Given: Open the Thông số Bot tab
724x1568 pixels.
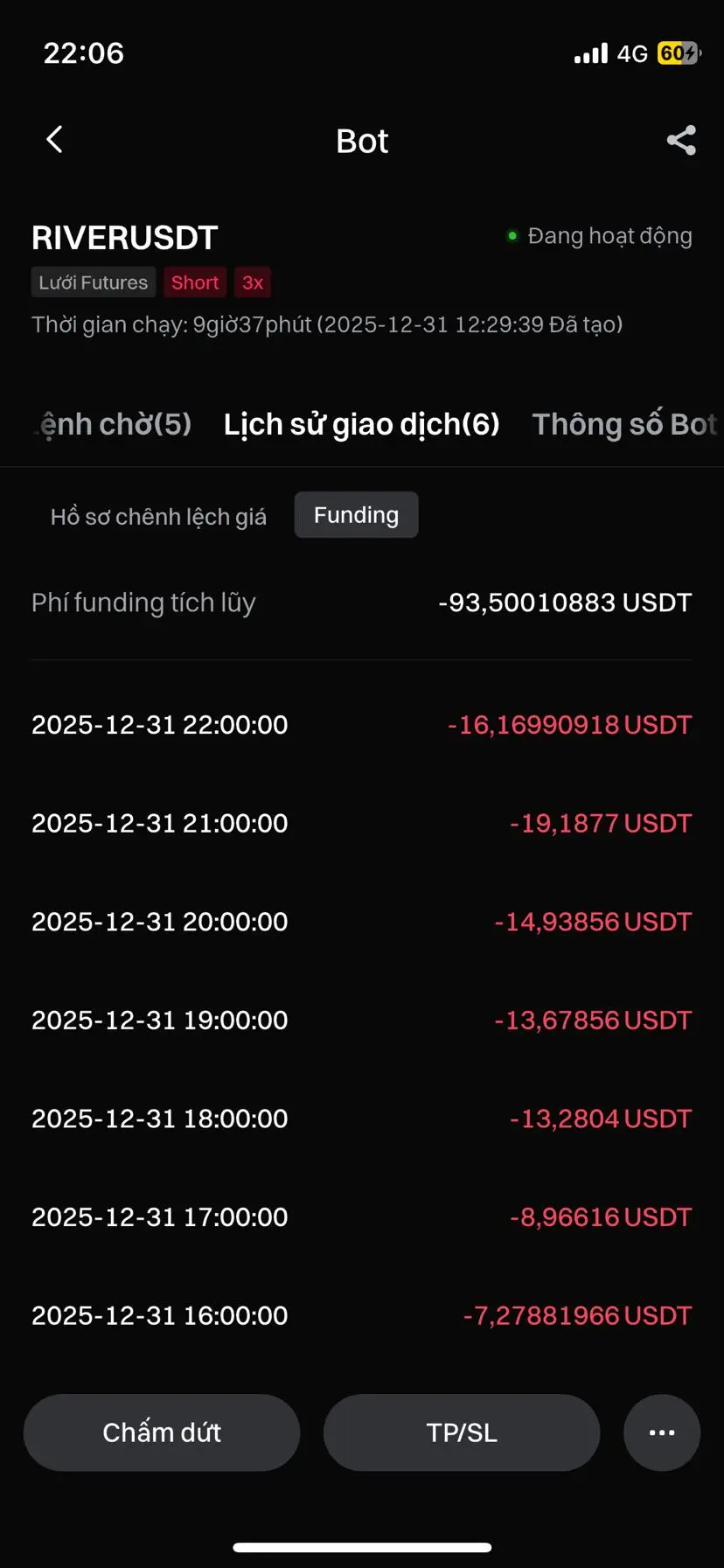Looking at the screenshot, I should [624, 424].
